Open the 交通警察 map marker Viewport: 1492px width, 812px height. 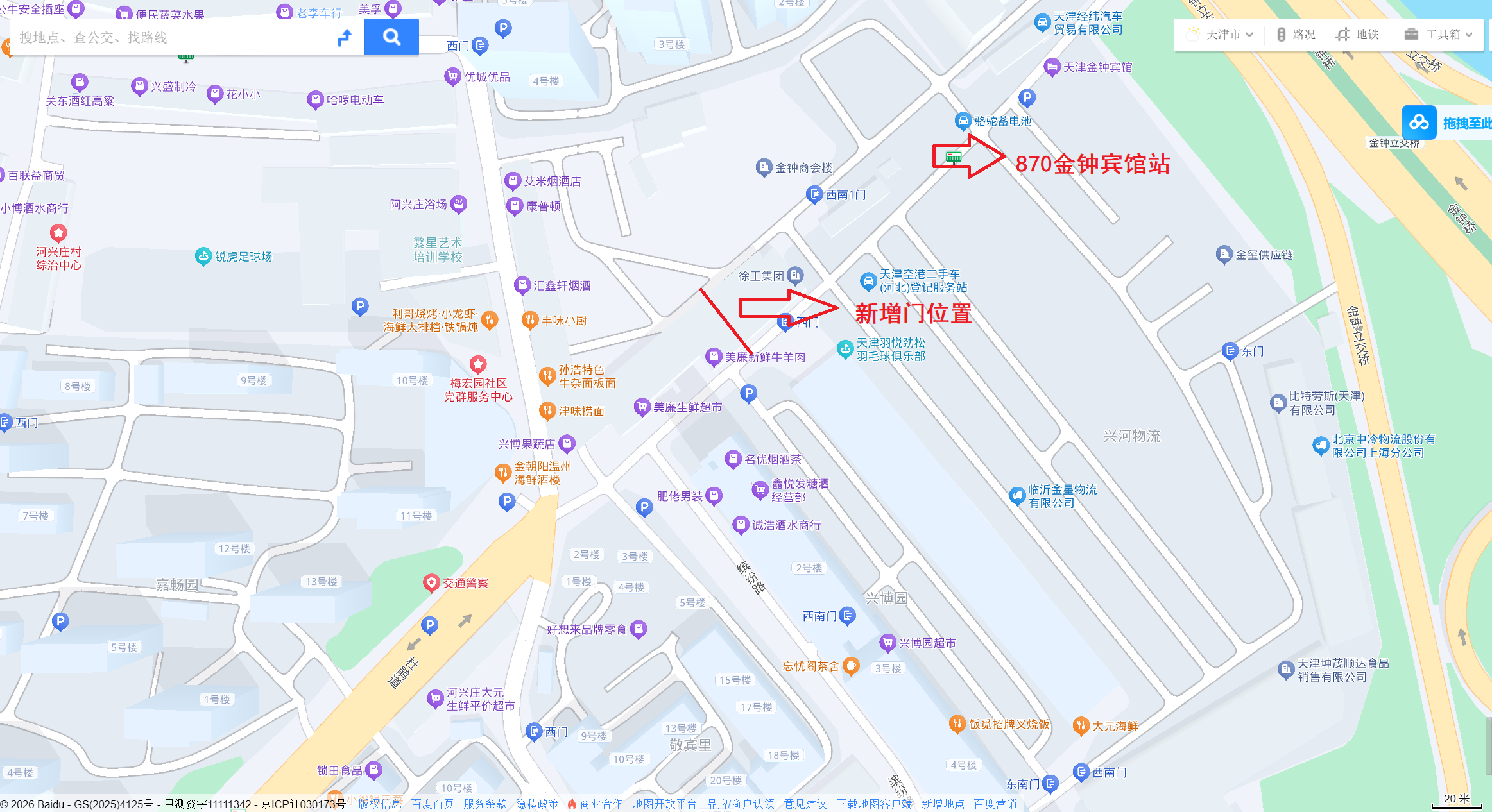click(x=431, y=582)
